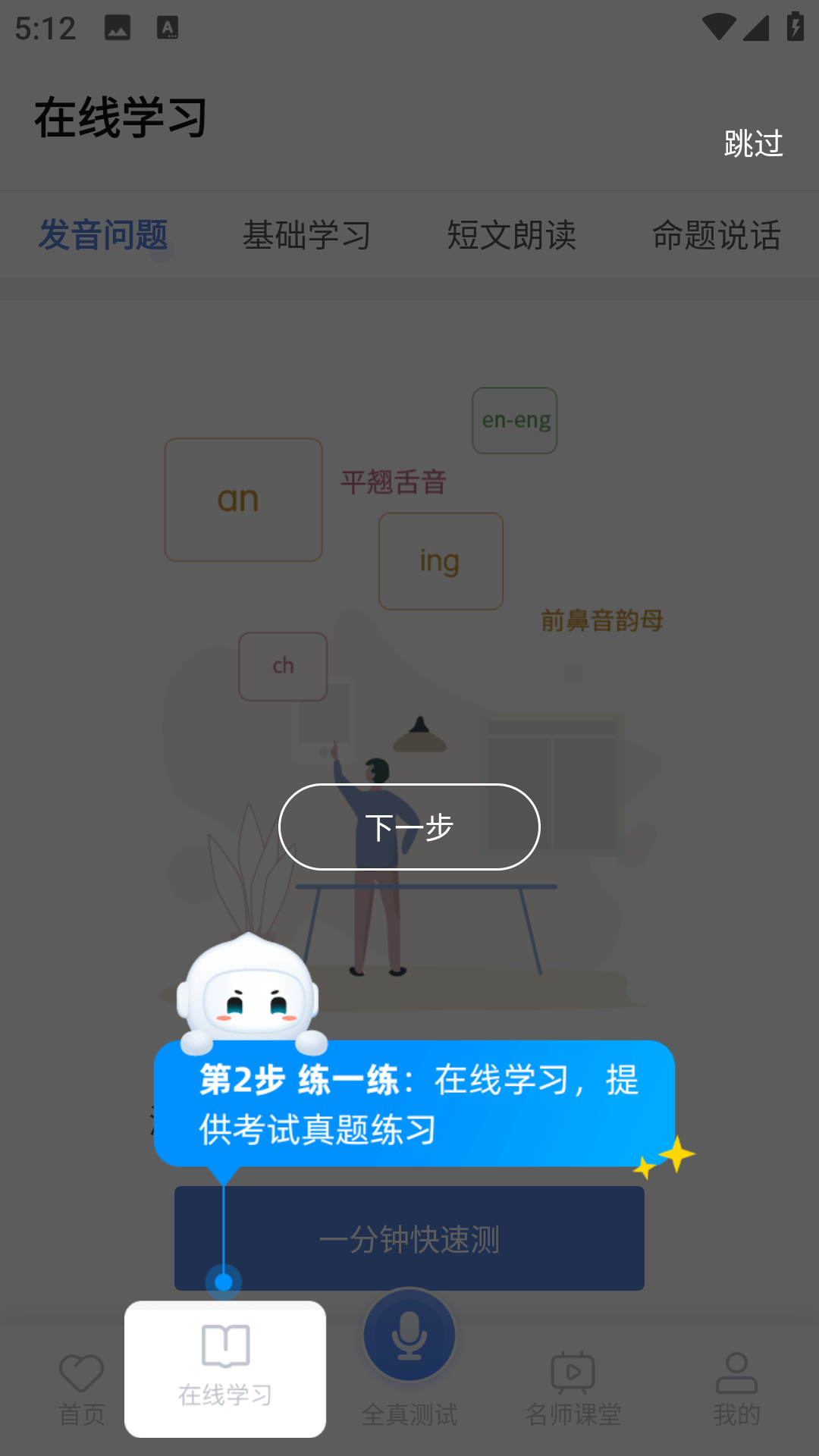Continue with the 下一步 button

(409, 827)
